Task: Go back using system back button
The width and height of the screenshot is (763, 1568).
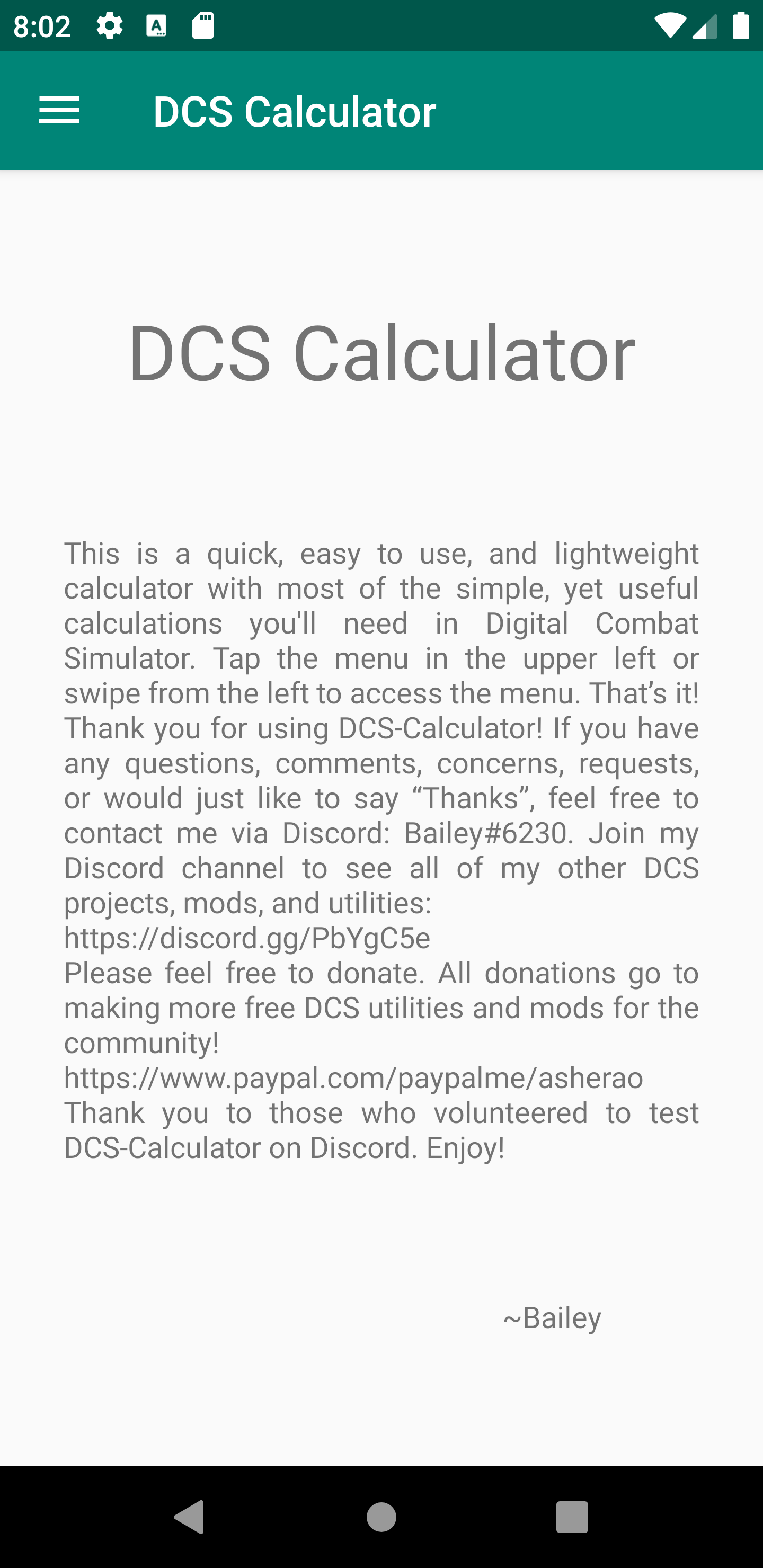Action: point(190,1516)
